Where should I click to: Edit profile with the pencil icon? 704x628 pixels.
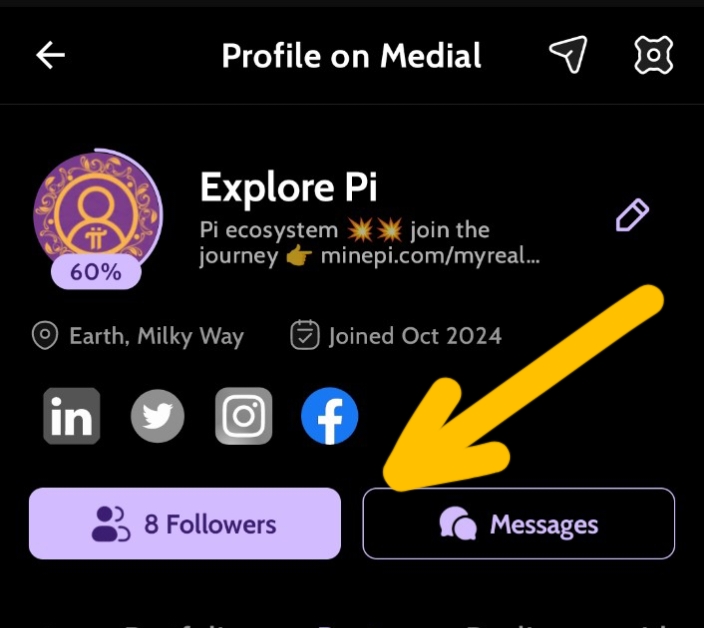click(x=632, y=215)
